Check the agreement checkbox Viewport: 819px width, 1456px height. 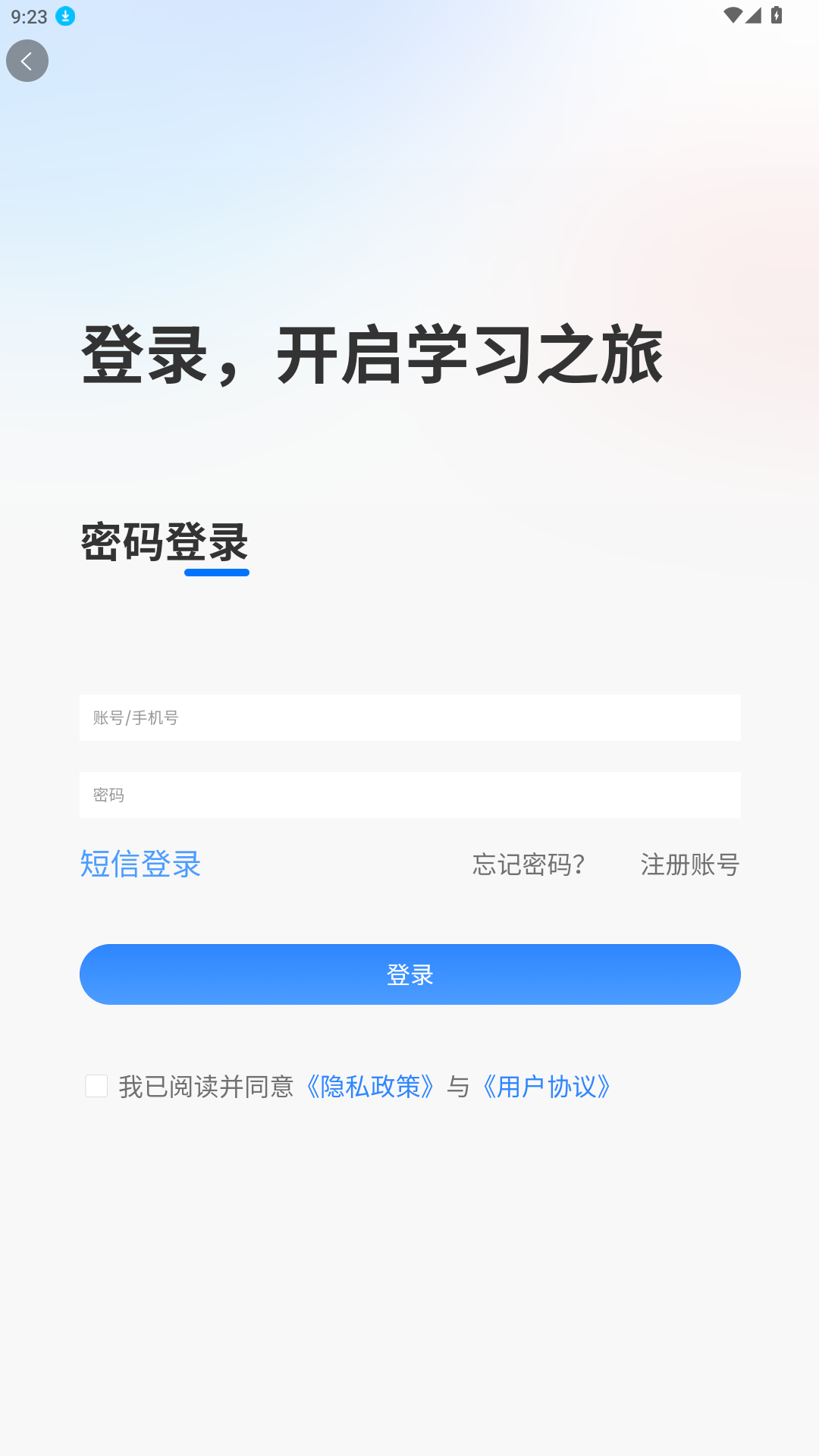click(x=96, y=1086)
